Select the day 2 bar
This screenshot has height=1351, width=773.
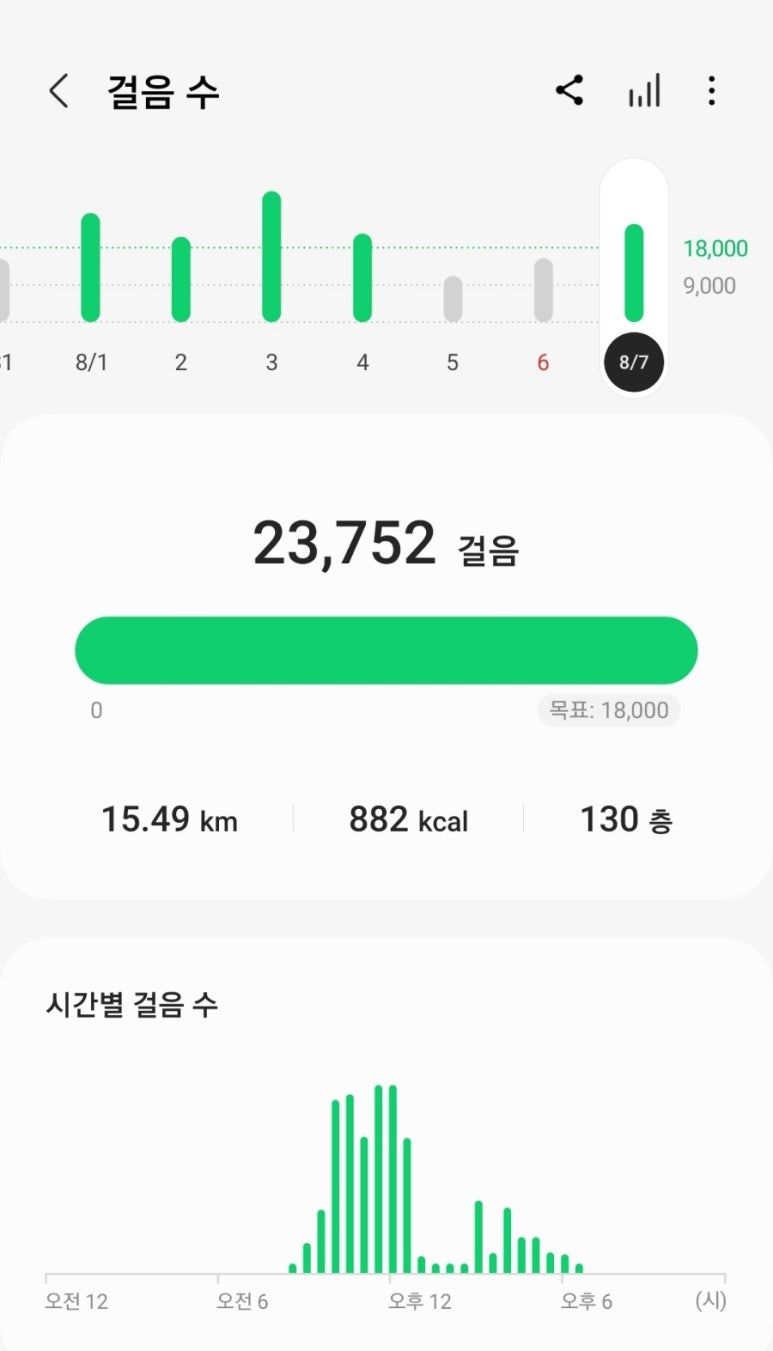click(x=181, y=280)
